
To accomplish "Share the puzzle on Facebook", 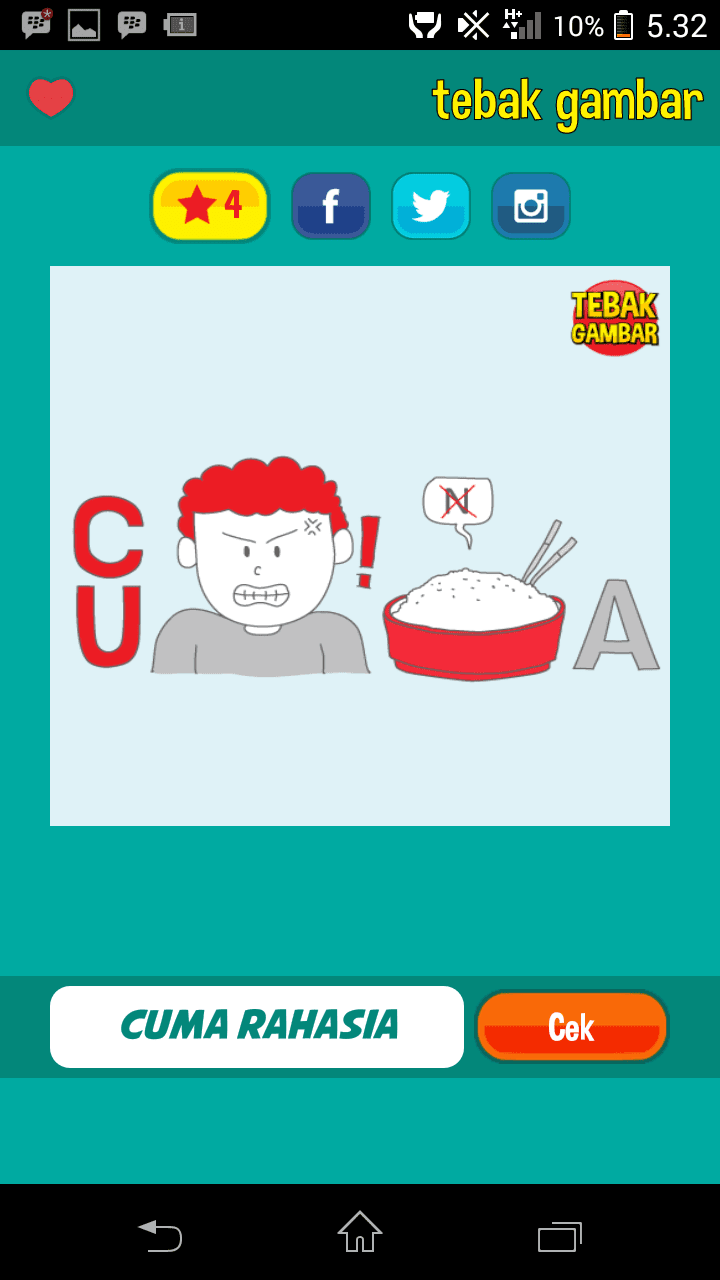I will pos(331,206).
